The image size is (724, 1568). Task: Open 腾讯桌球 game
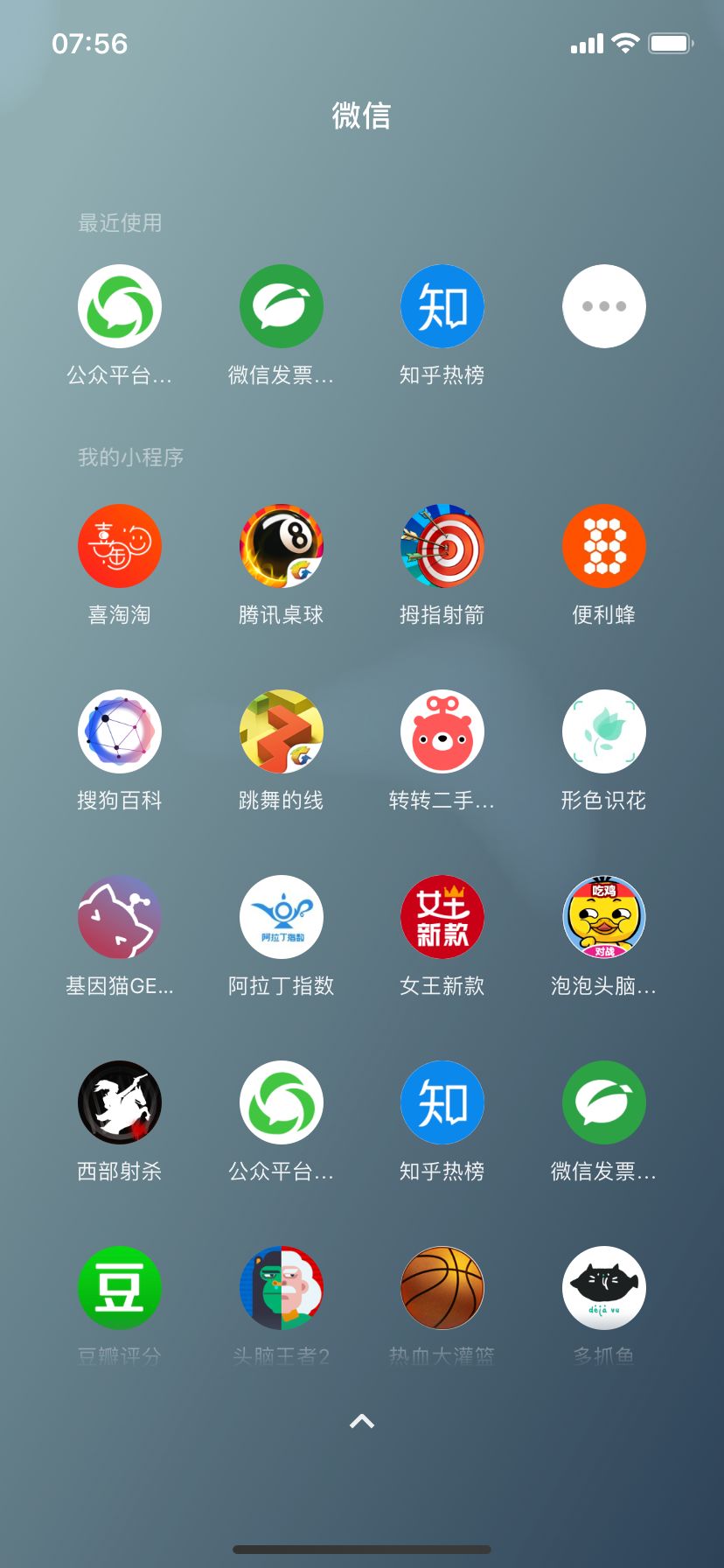[x=281, y=546]
